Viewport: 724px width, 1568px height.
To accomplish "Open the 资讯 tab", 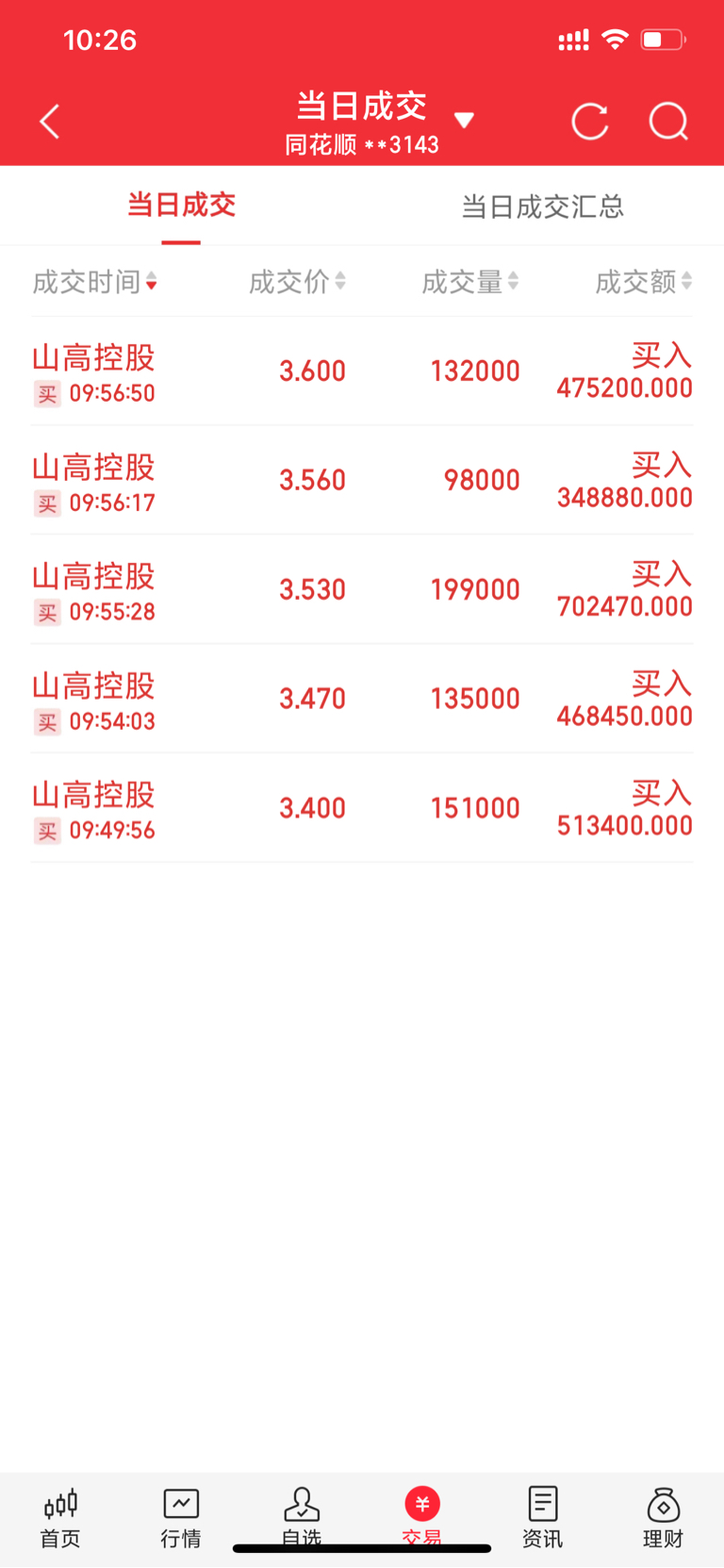I will point(542,1517).
